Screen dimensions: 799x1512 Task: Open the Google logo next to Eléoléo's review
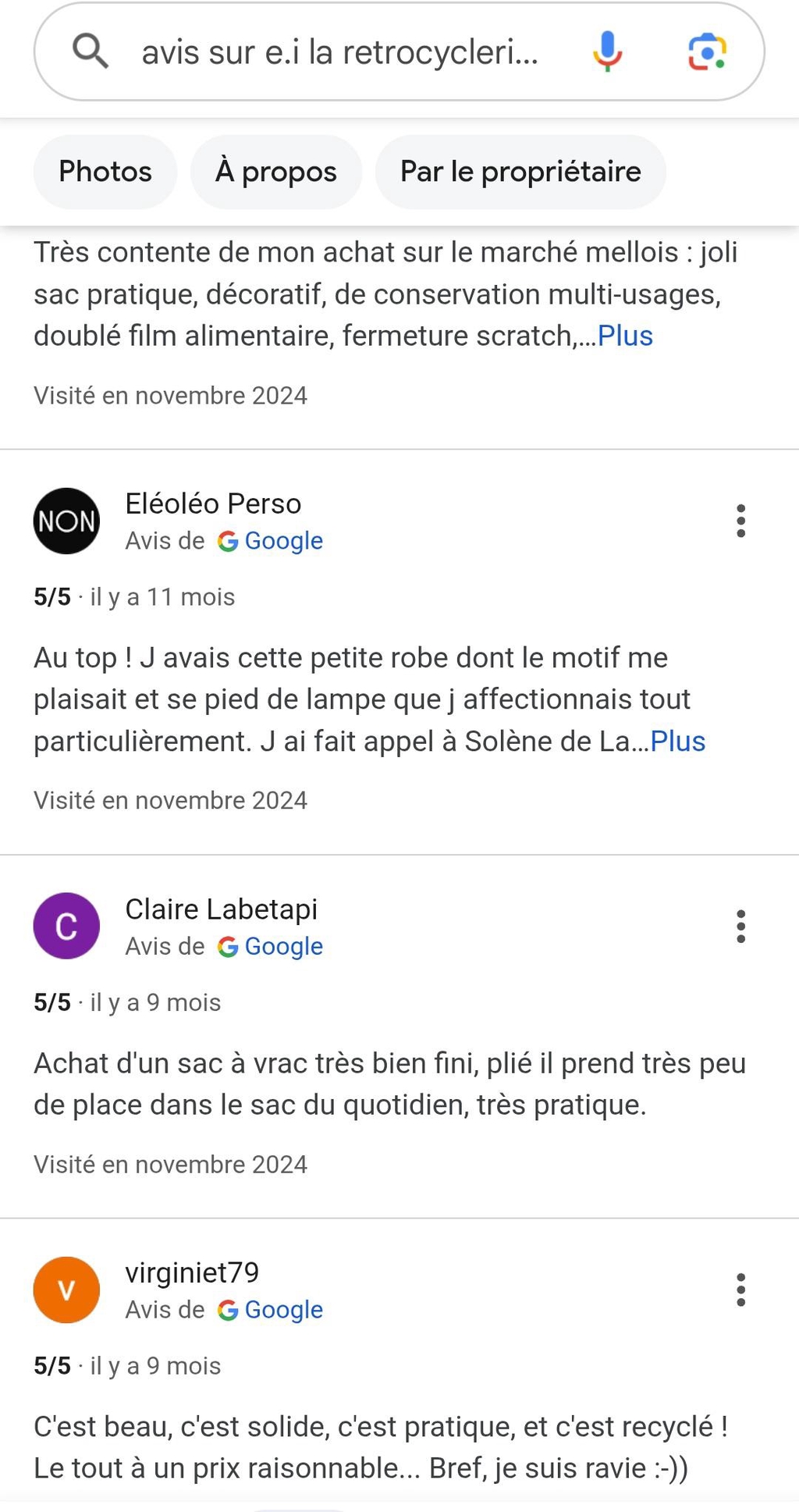click(x=227, y=541)
